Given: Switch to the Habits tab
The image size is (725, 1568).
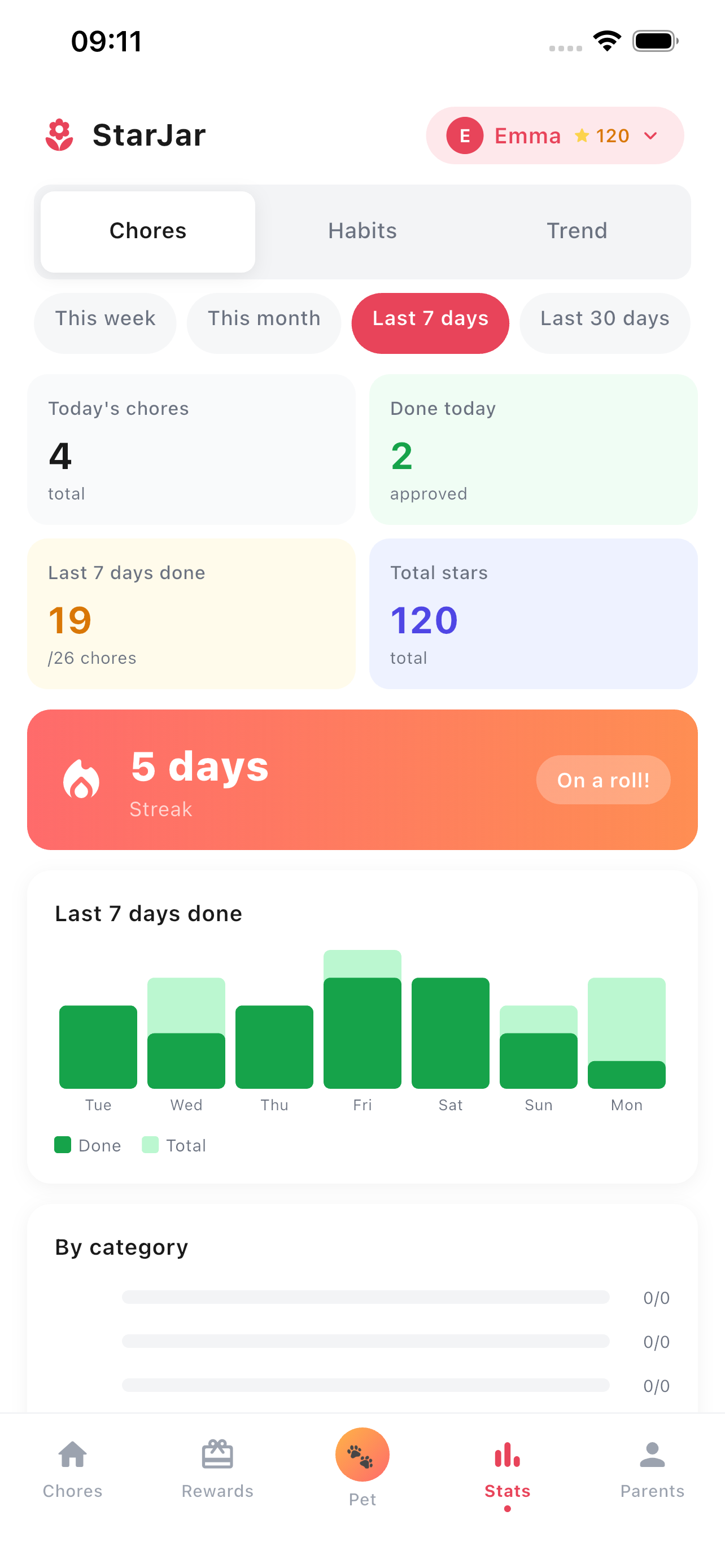Looking at the screenshot, I should click(x=362, y=231).
